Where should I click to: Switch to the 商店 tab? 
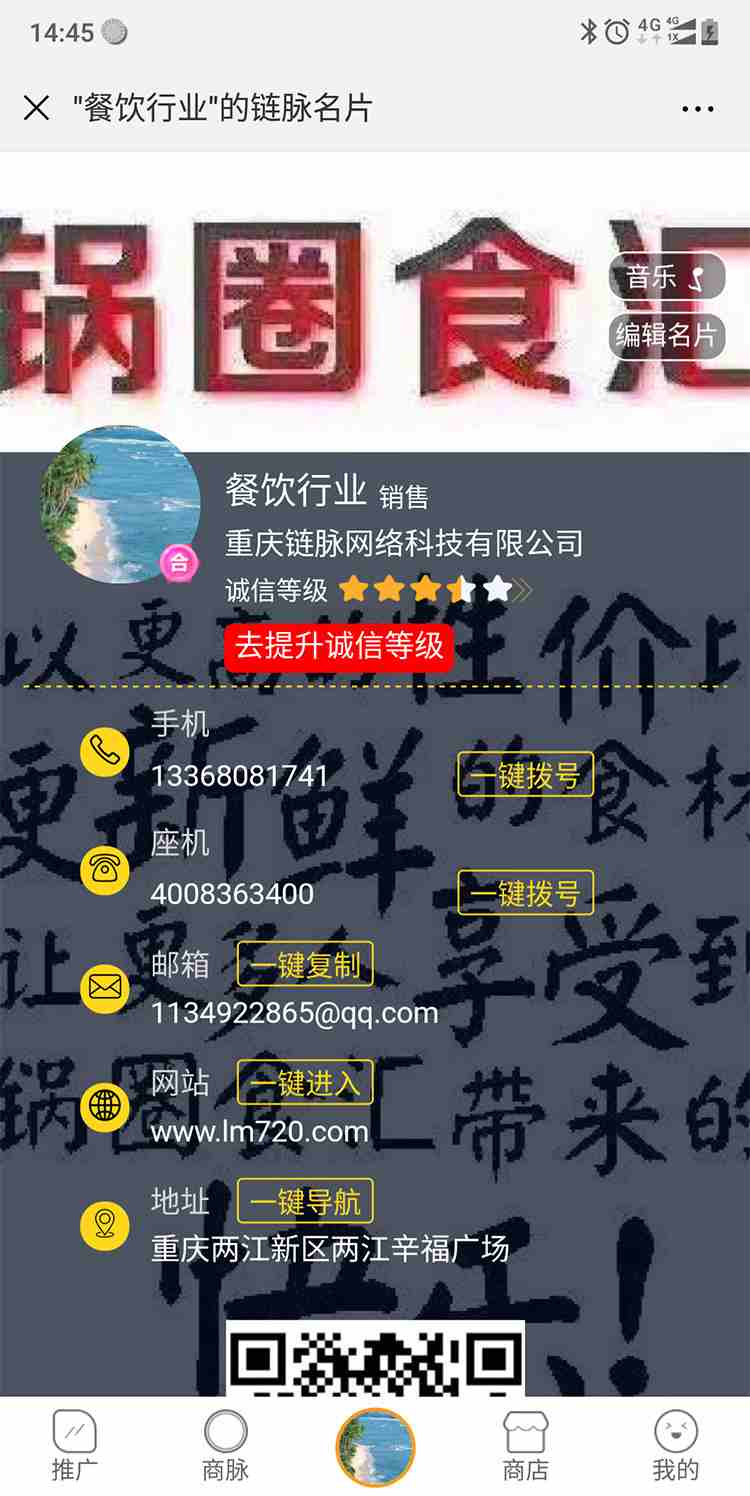(x=525, y=1445)
